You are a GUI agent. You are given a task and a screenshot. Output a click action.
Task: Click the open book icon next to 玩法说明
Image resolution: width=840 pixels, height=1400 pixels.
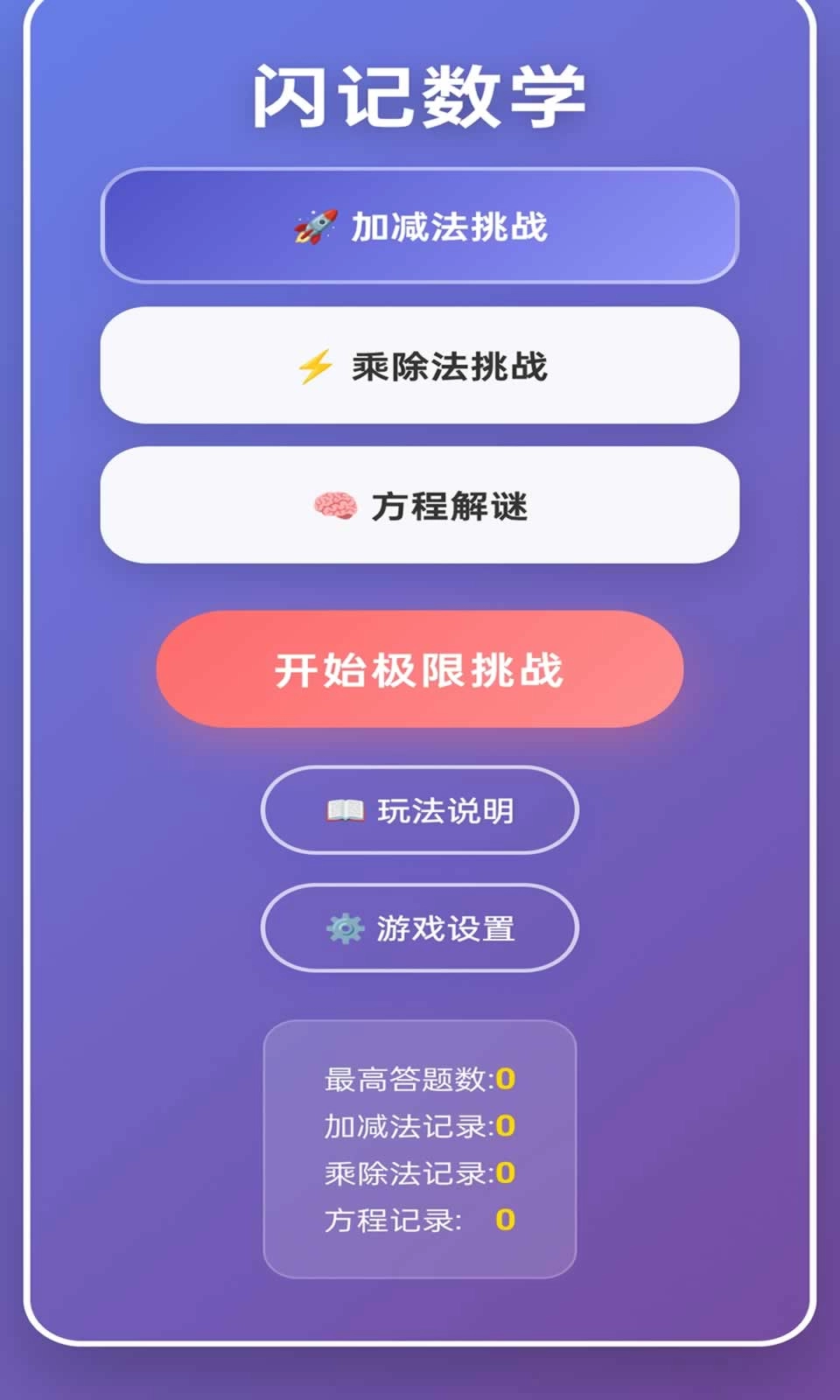(343, 810)
